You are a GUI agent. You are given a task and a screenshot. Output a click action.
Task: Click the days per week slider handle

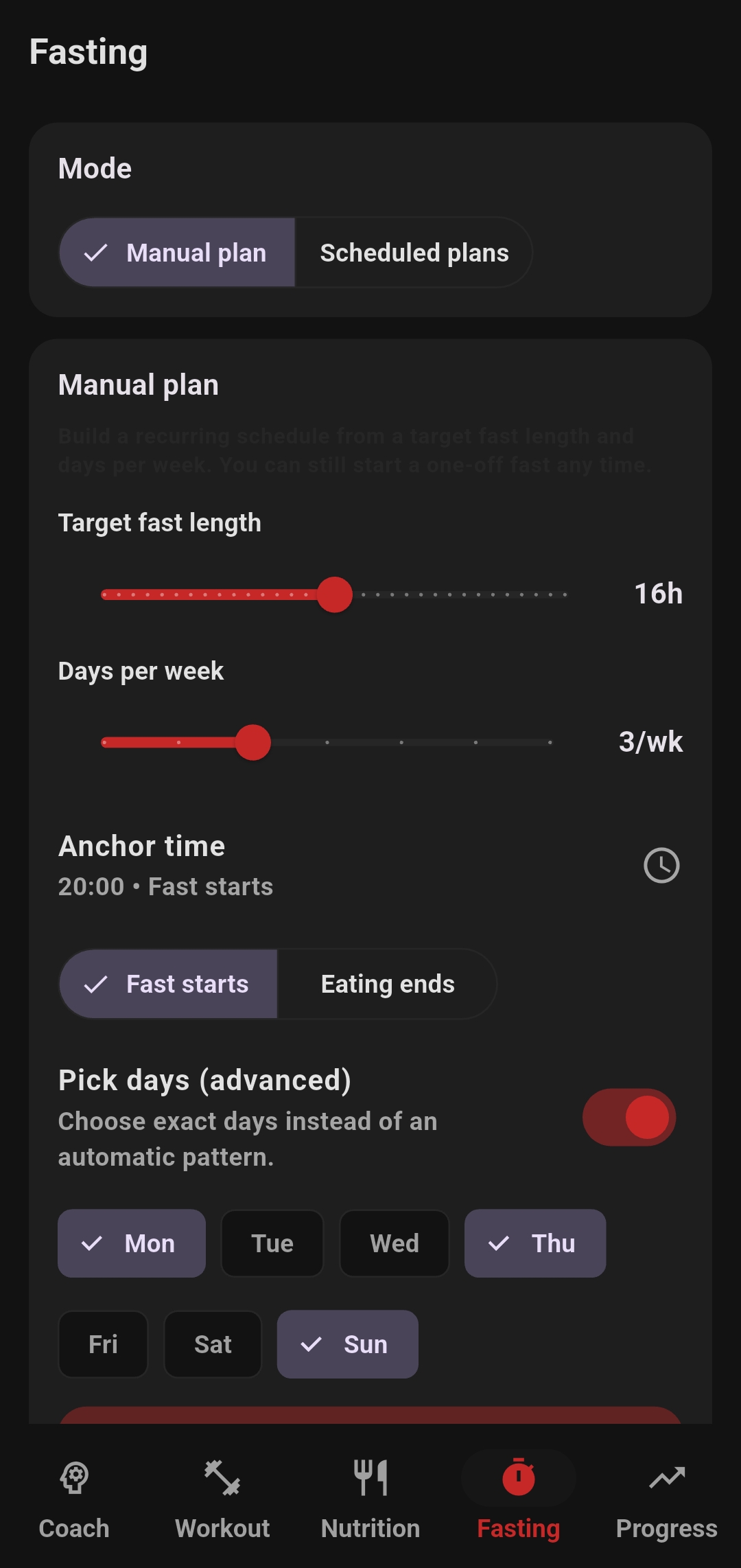(x=253, y=742)
